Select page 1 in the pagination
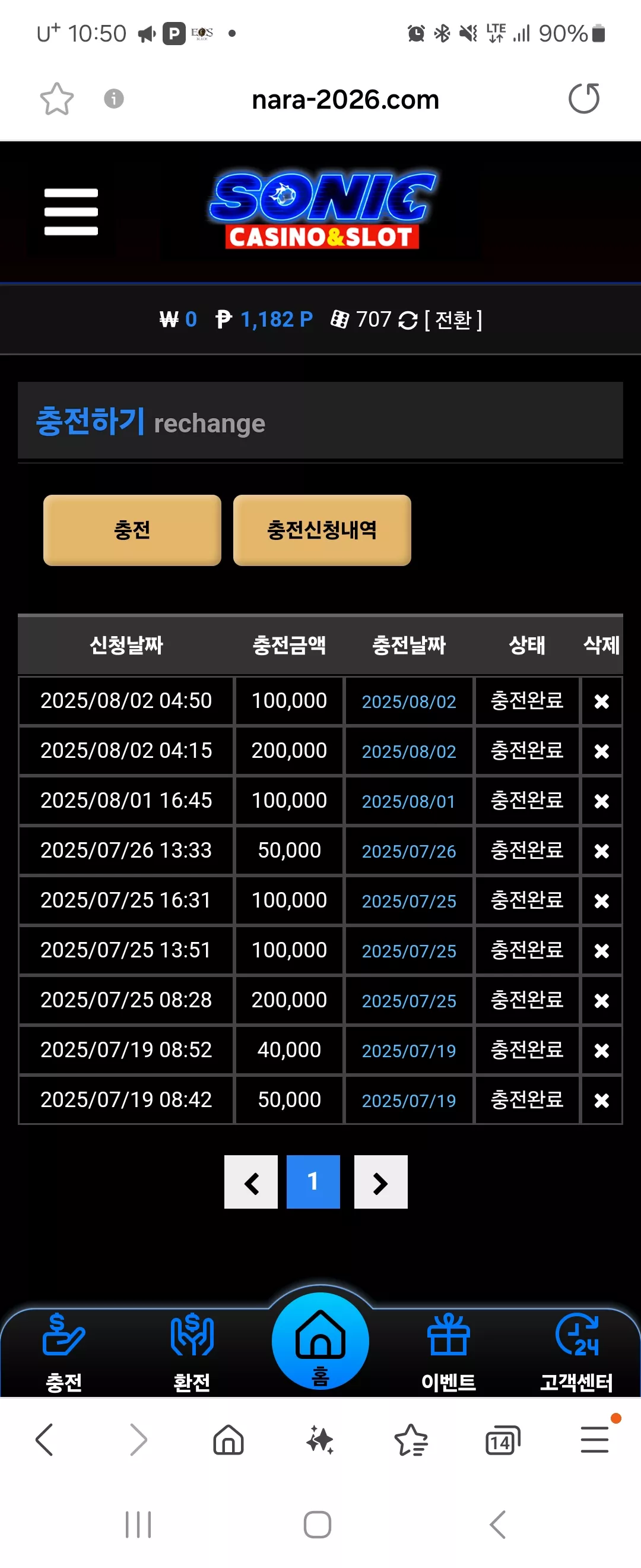This screenshot has width=641, height=1568. (x=313, y=1182)
